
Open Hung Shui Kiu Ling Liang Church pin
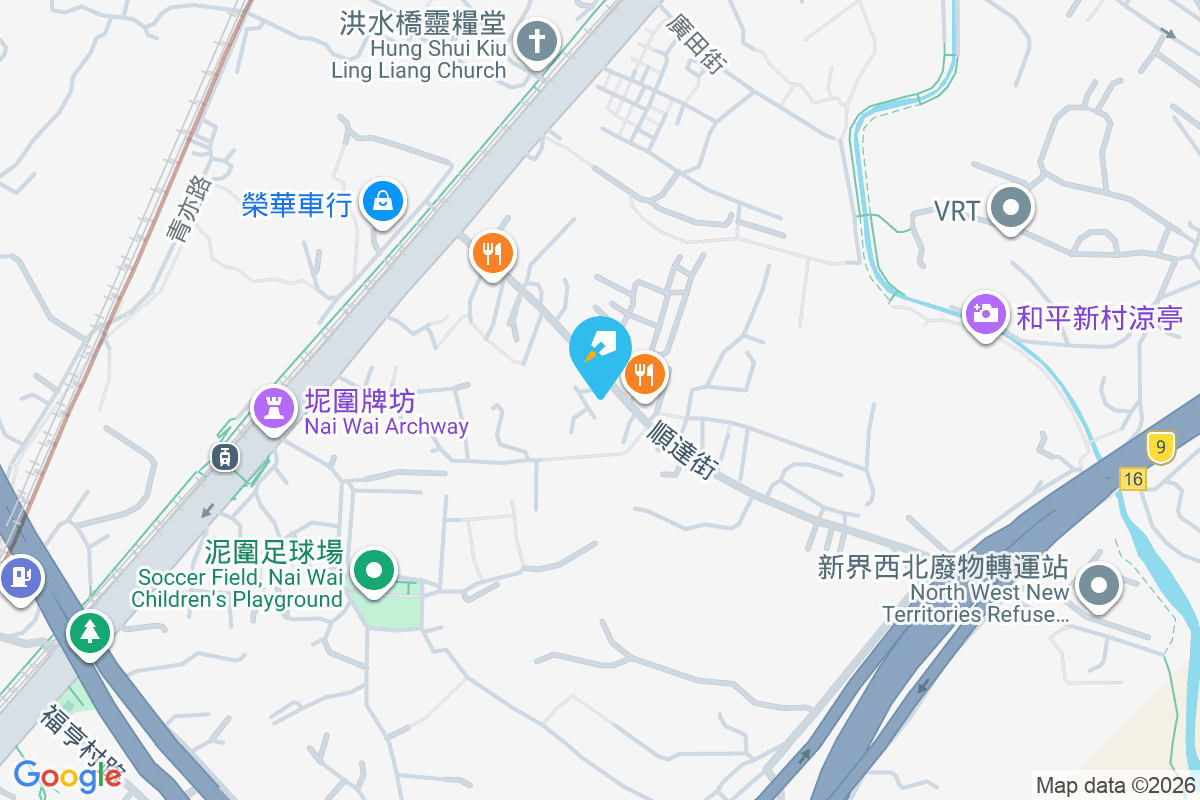point(537,42)
